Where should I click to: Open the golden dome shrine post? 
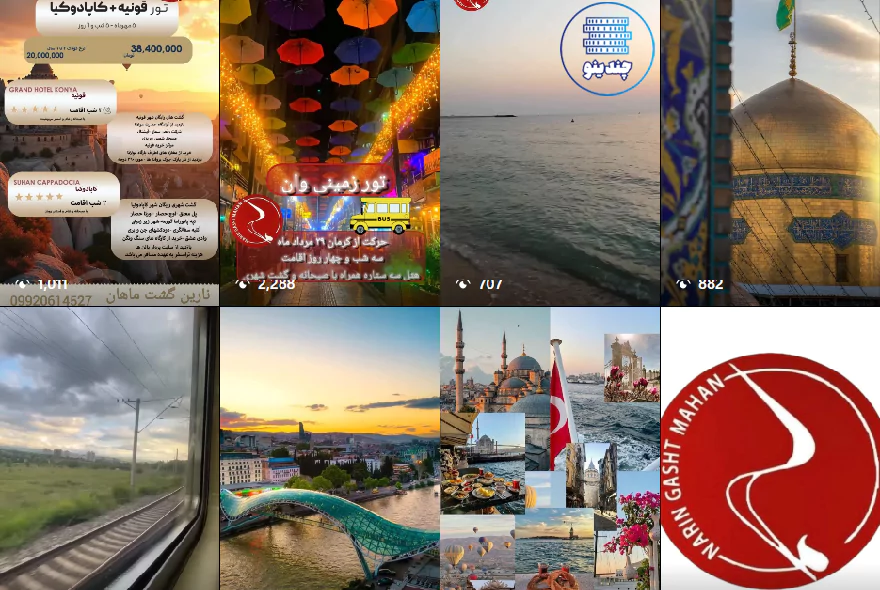[770, 150]
